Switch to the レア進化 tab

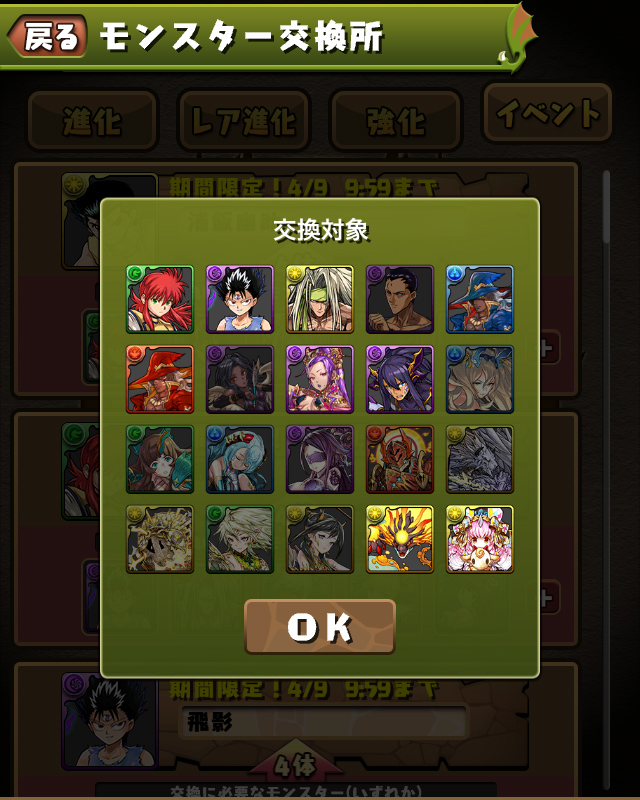pos(243,121)
